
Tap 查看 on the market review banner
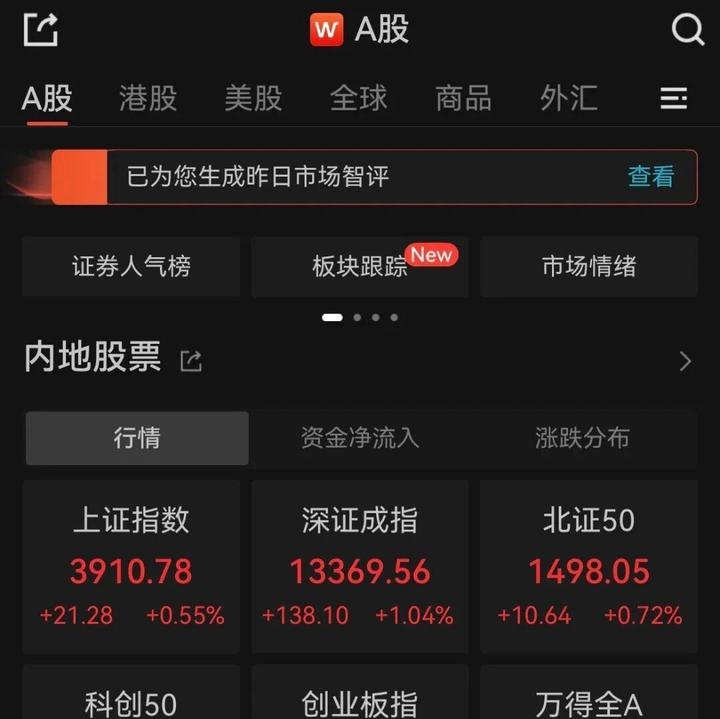(x=651, y=177)
